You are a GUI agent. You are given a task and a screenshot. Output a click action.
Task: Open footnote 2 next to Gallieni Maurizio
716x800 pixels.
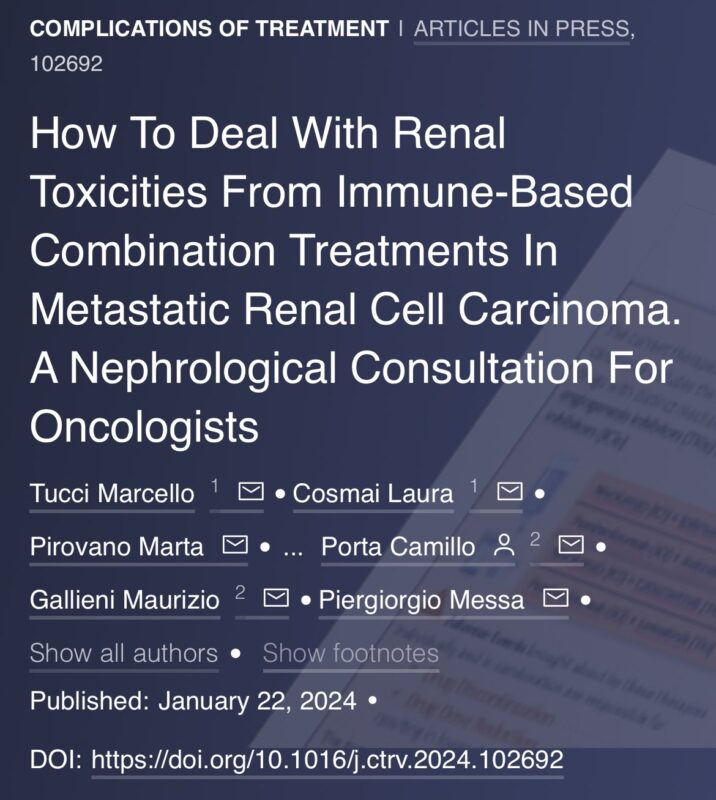pos(240,594)
